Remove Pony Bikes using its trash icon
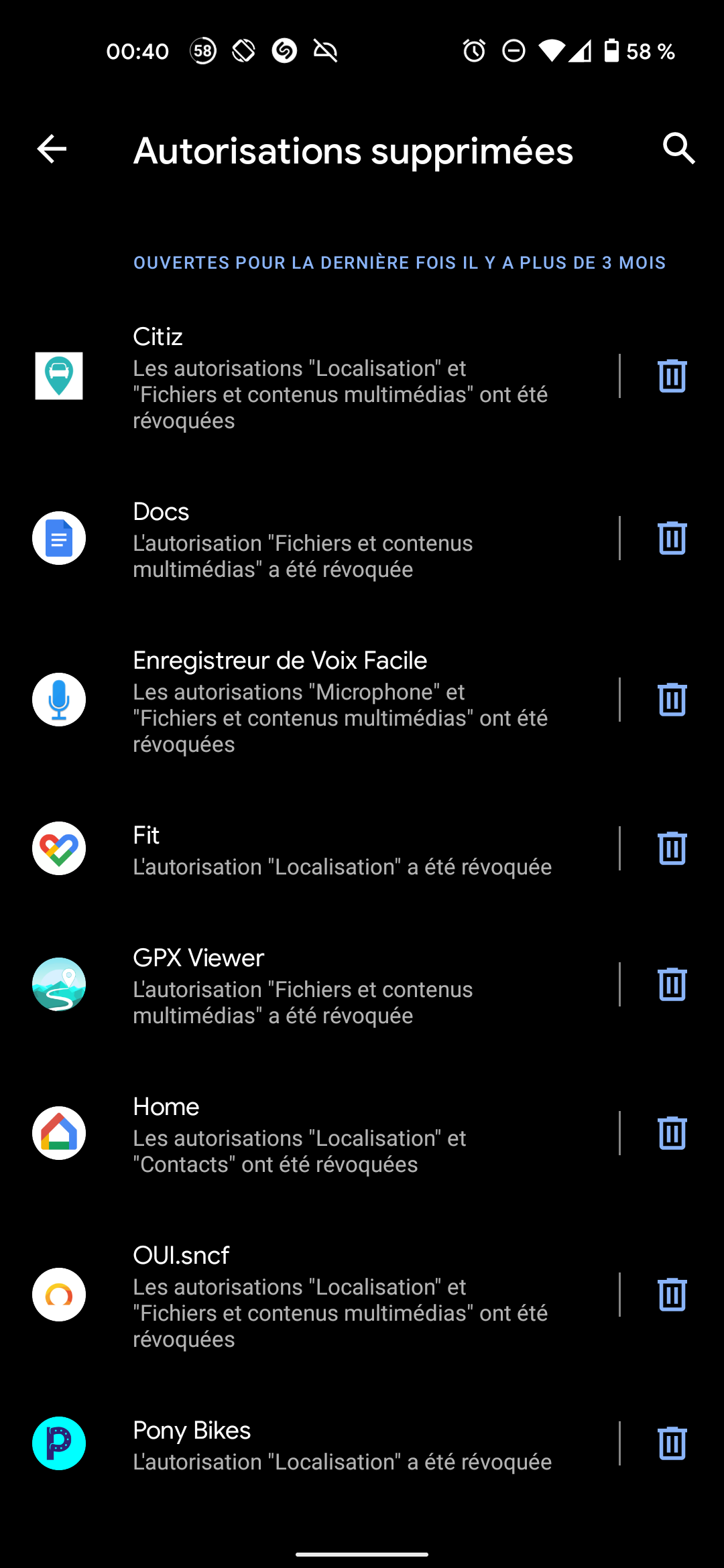724x1568 pixels. click(x=672, y=1443)
